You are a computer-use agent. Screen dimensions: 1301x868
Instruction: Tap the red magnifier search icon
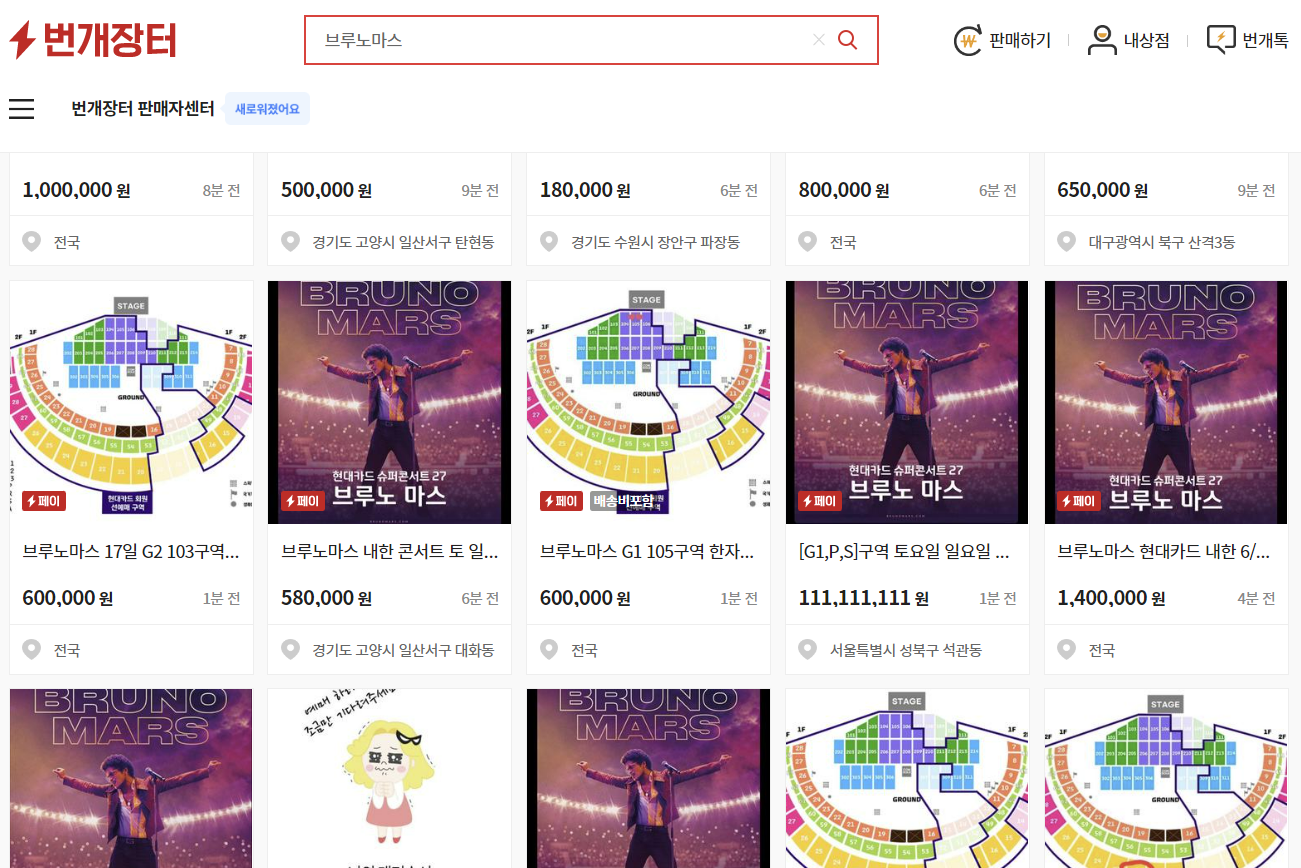(848, 40)
